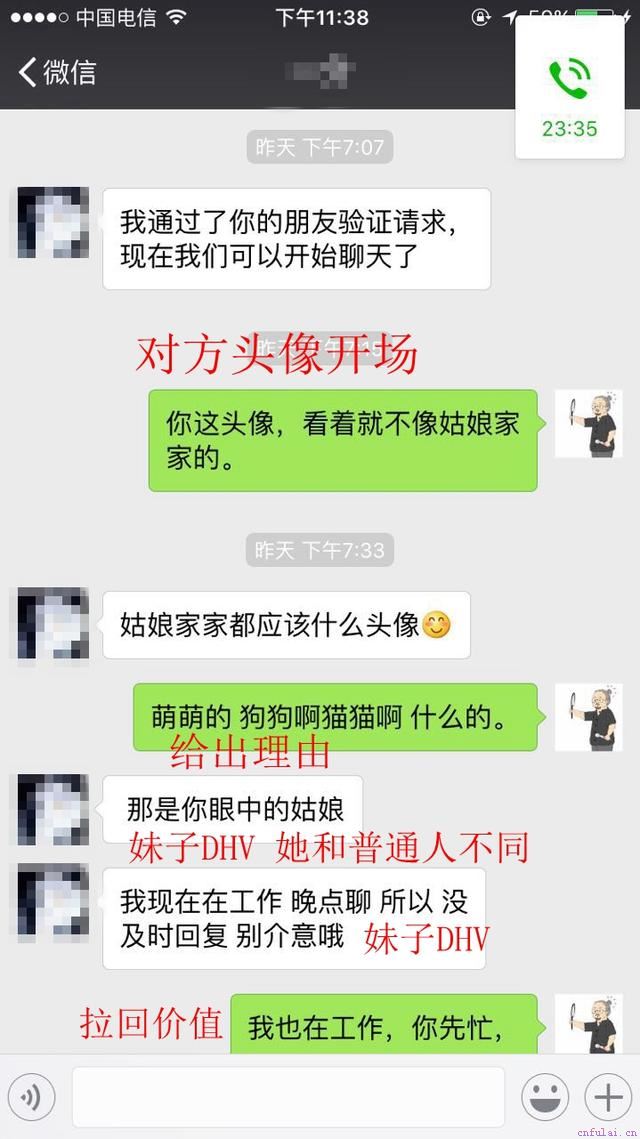Open contact's avatar beside 姑娘家家都应该什么头像
Viewport: 640px width, 1139px height.
click(53, 623)
